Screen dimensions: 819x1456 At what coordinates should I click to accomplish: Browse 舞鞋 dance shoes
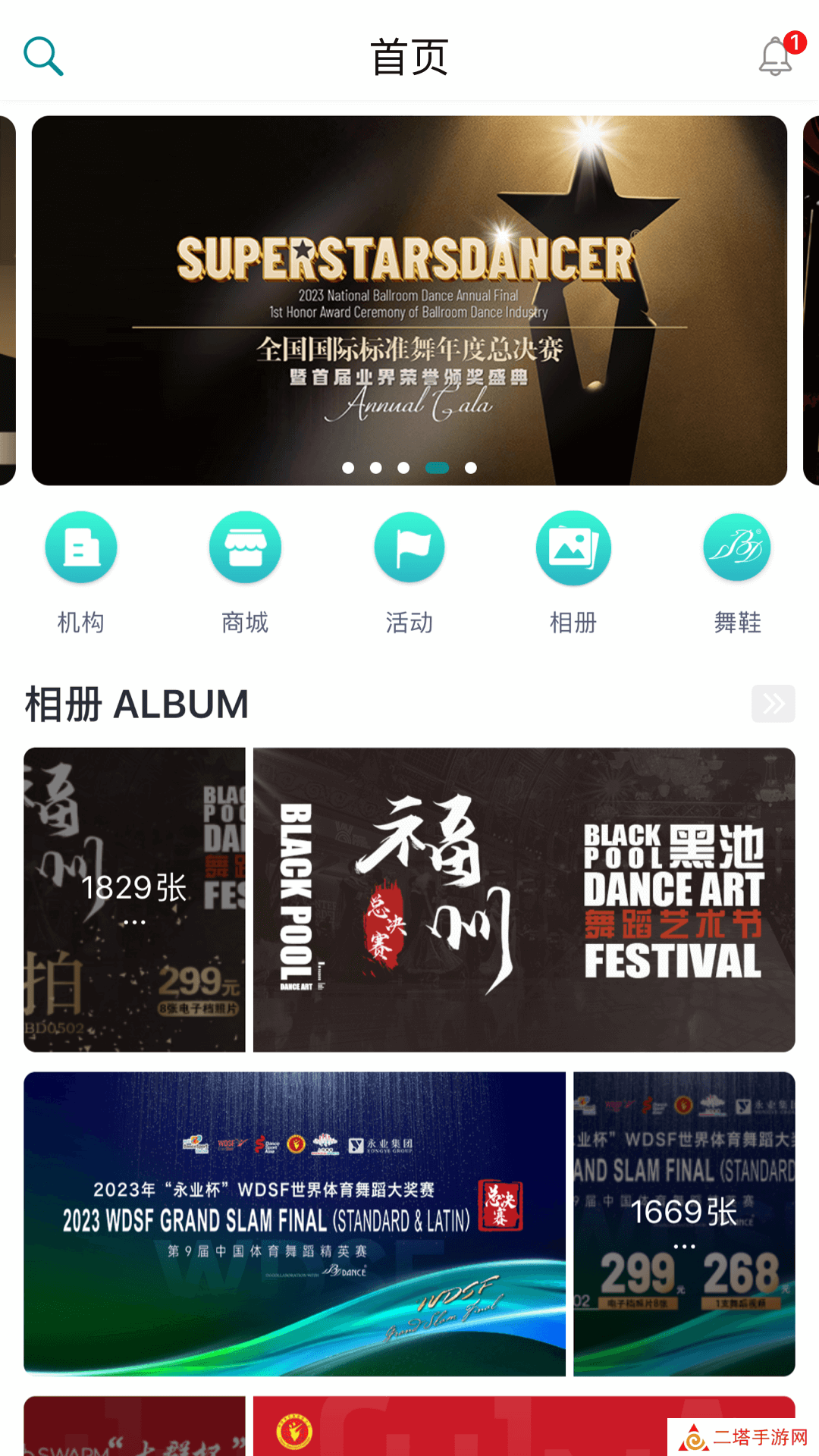point(737,548)
